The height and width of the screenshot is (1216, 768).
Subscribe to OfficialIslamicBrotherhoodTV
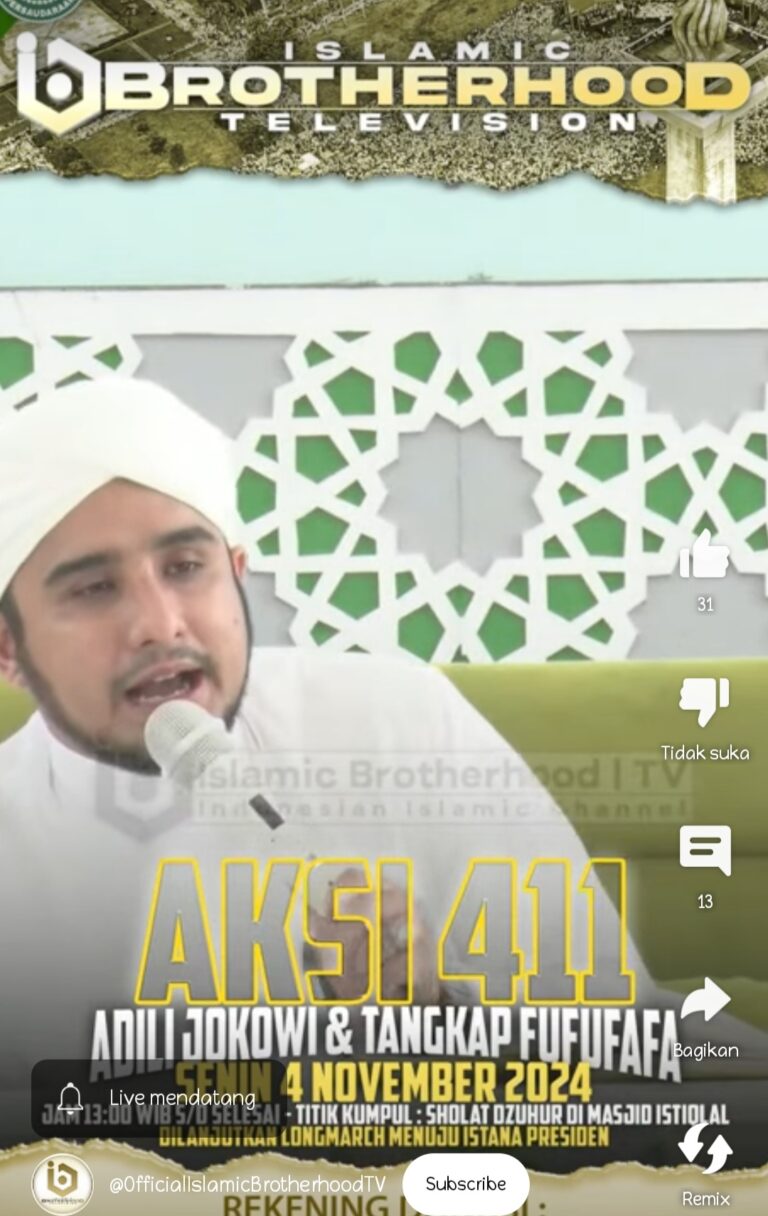[465, 1183]
